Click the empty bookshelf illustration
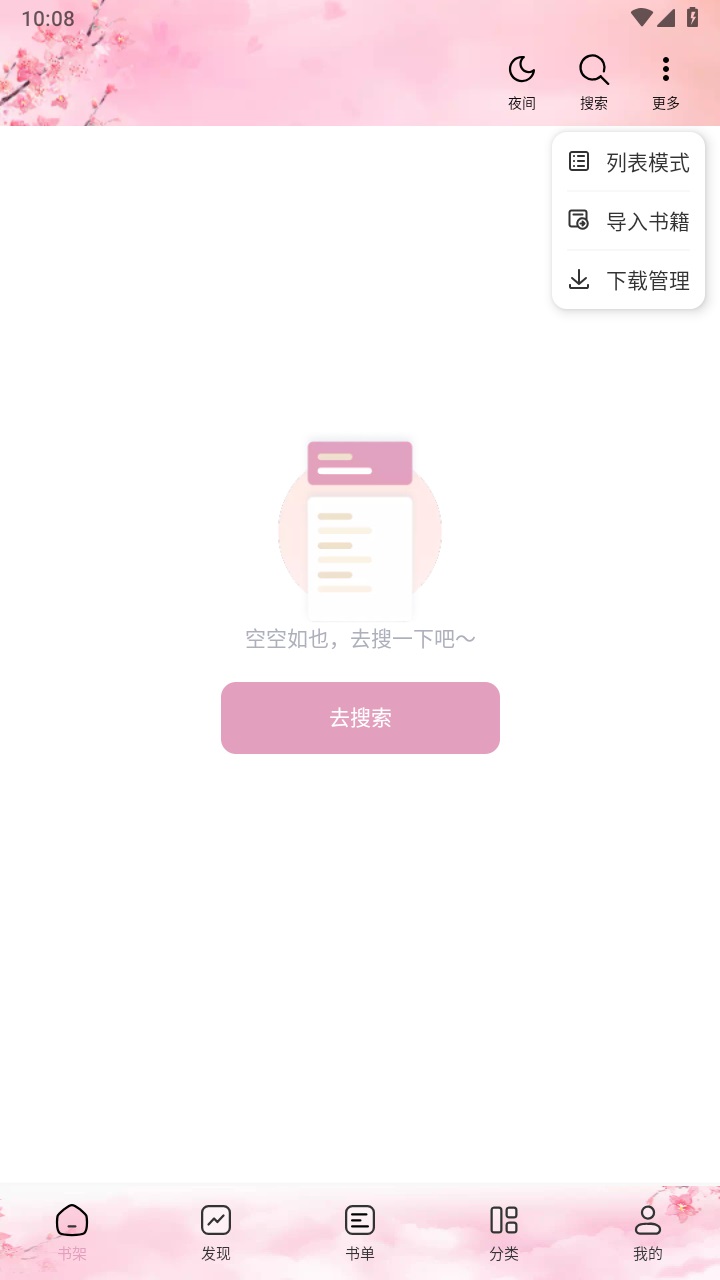 [x=360, y=528]
